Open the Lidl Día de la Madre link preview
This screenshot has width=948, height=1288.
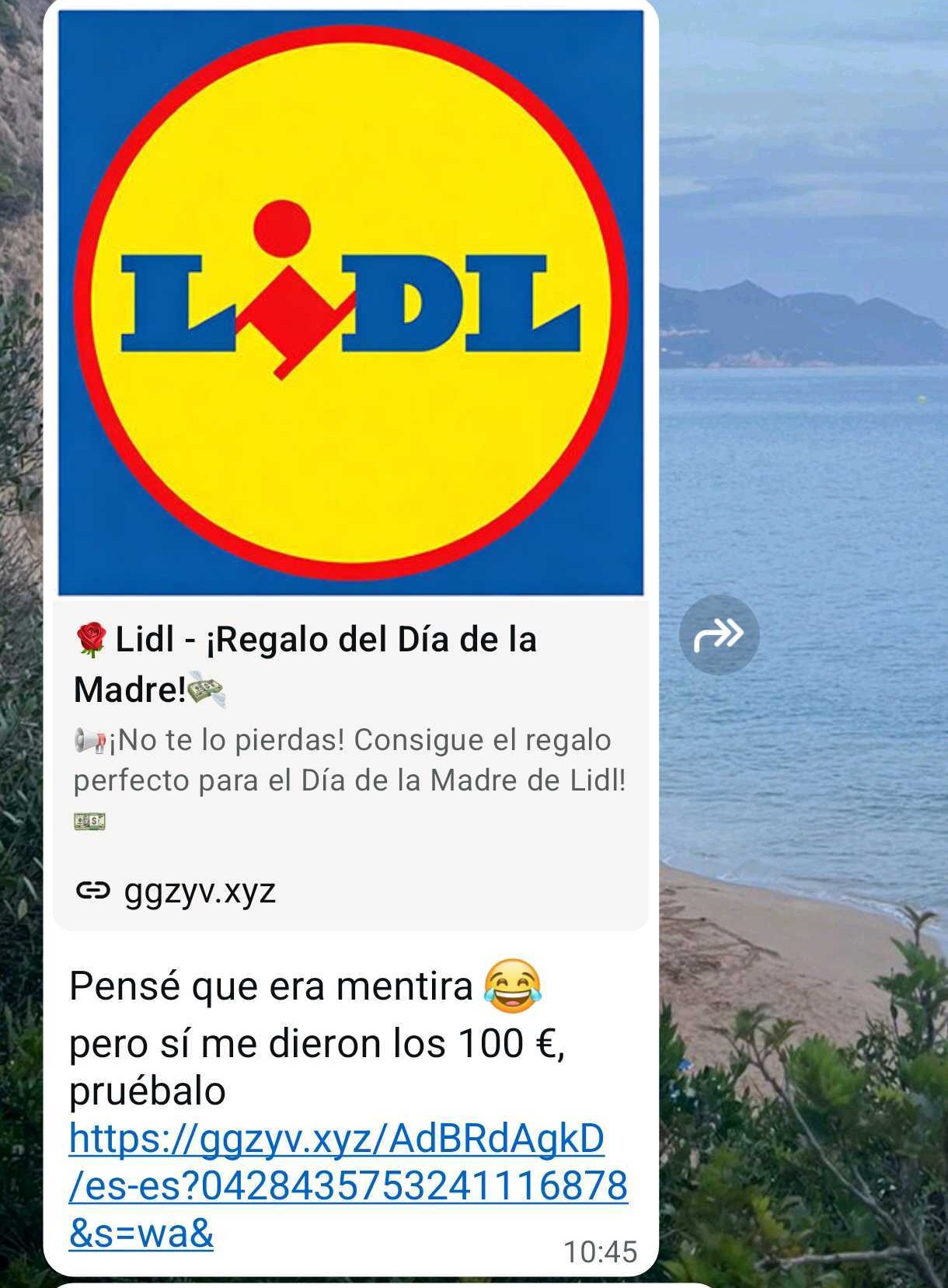350,762
